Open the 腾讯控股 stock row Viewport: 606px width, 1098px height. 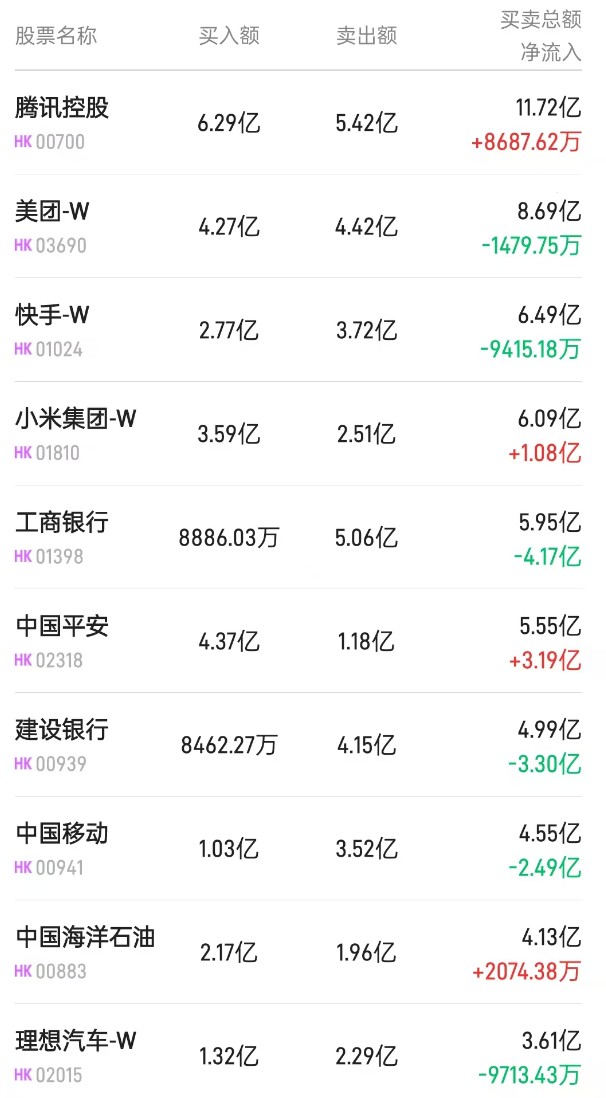click(x=62, y=107)
